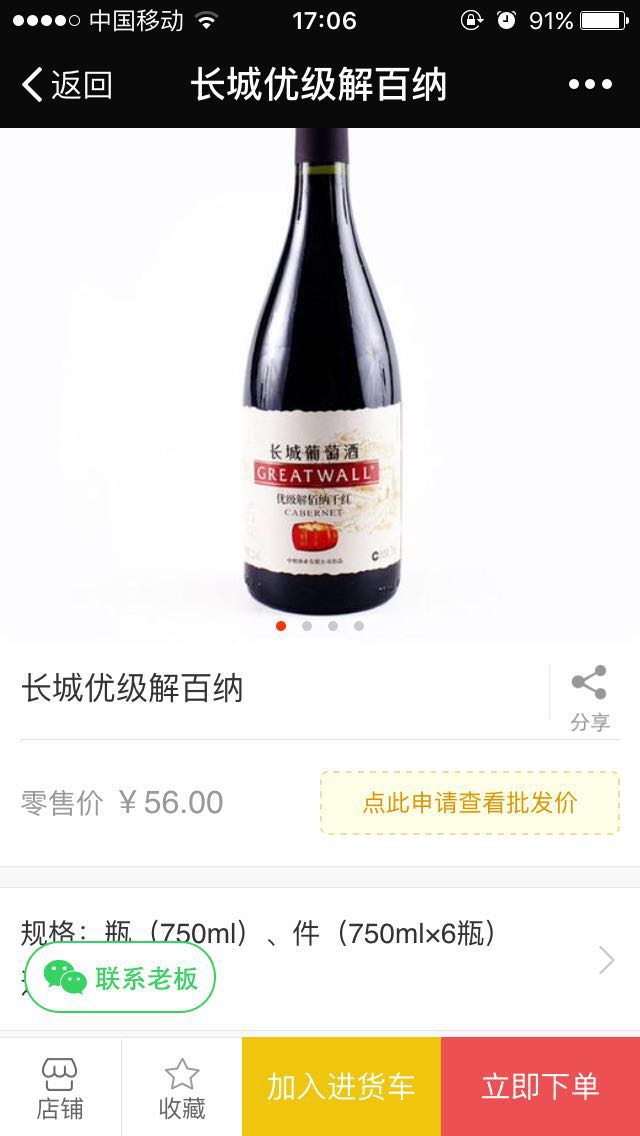View the wine bottle product image
Image resolution: width=640 pixels, height=1136 pixels.
tap(320, 380)
